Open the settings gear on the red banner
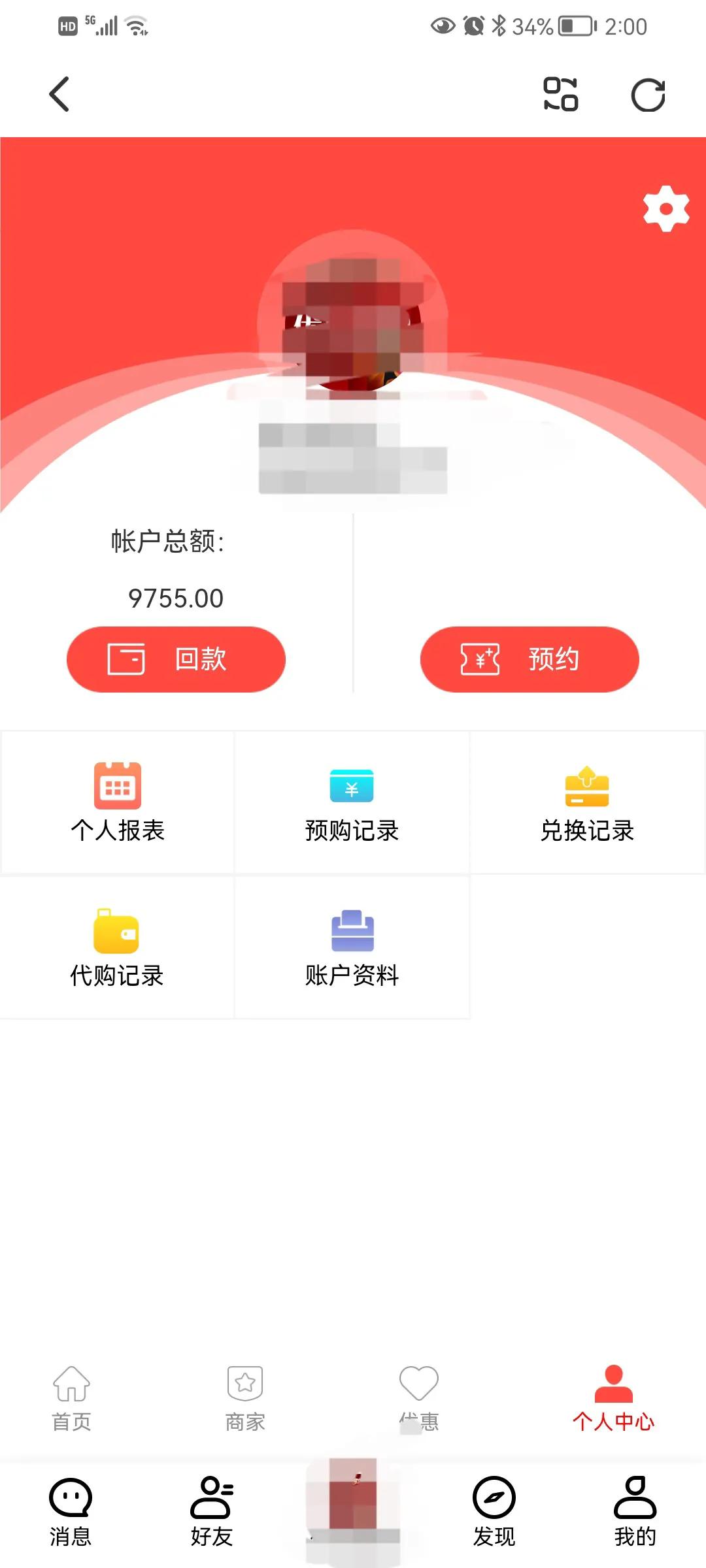 click(x=666, y=209)
